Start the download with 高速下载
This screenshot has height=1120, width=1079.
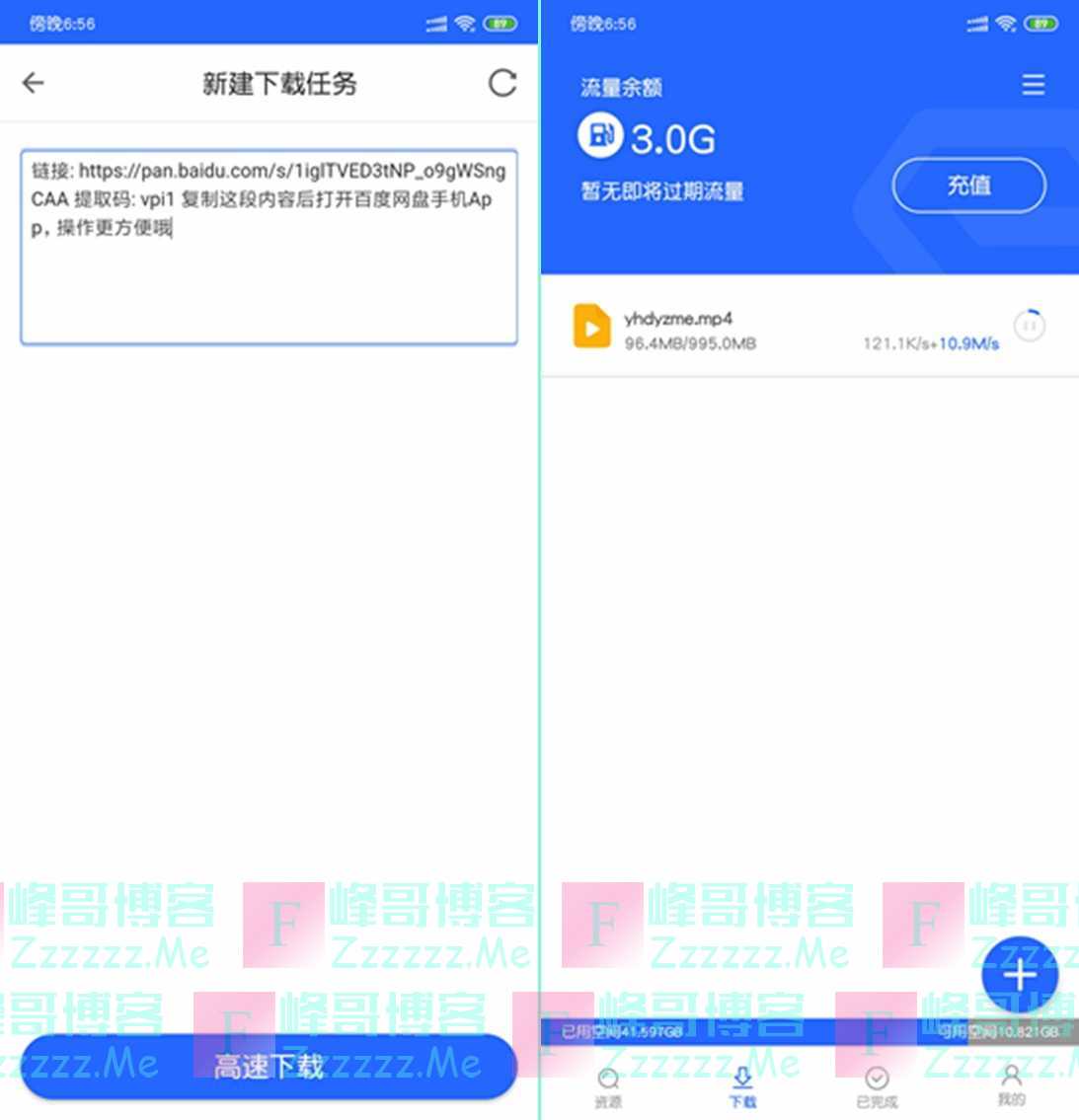point(269,1066)
